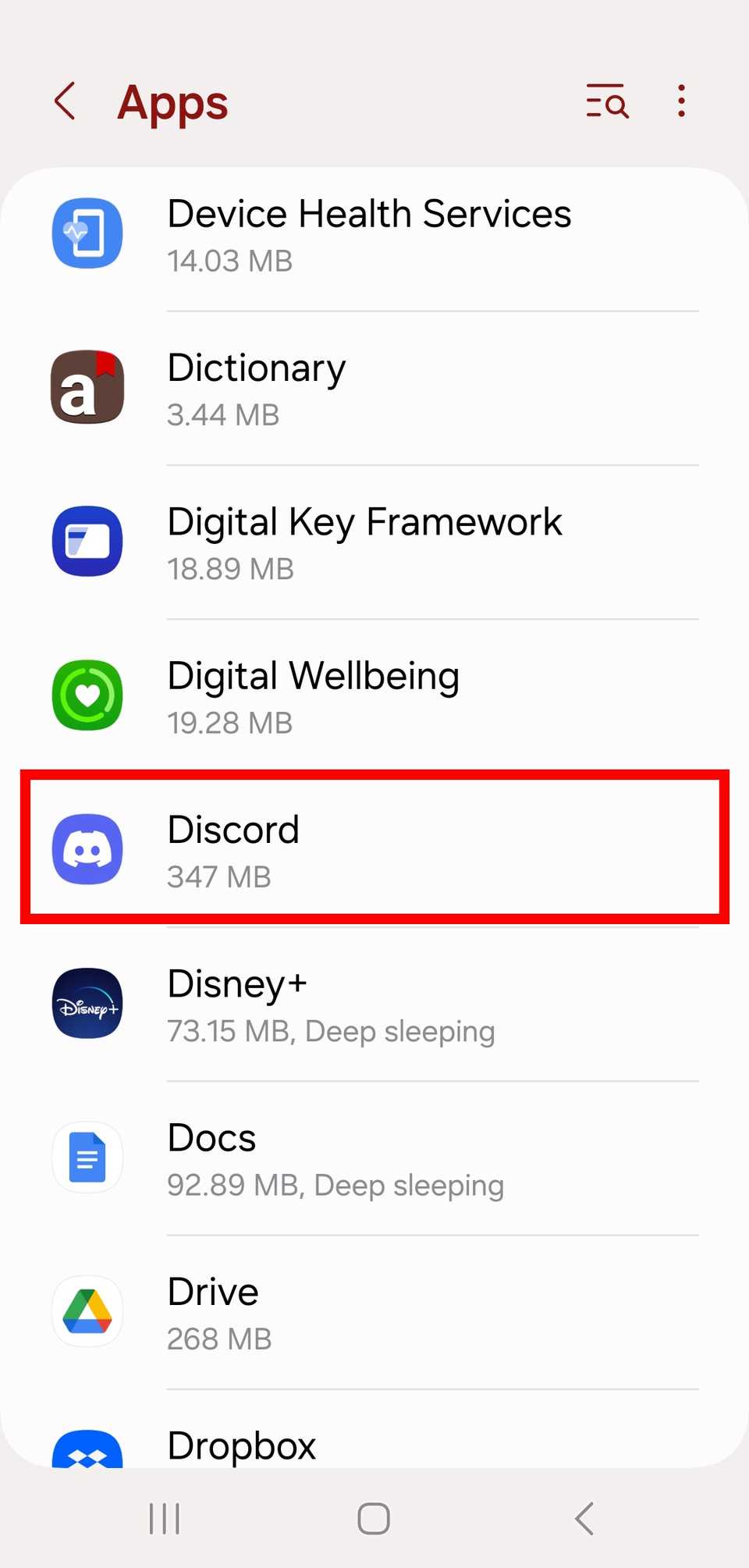Open Discord app settings entry

pos(373,849)
